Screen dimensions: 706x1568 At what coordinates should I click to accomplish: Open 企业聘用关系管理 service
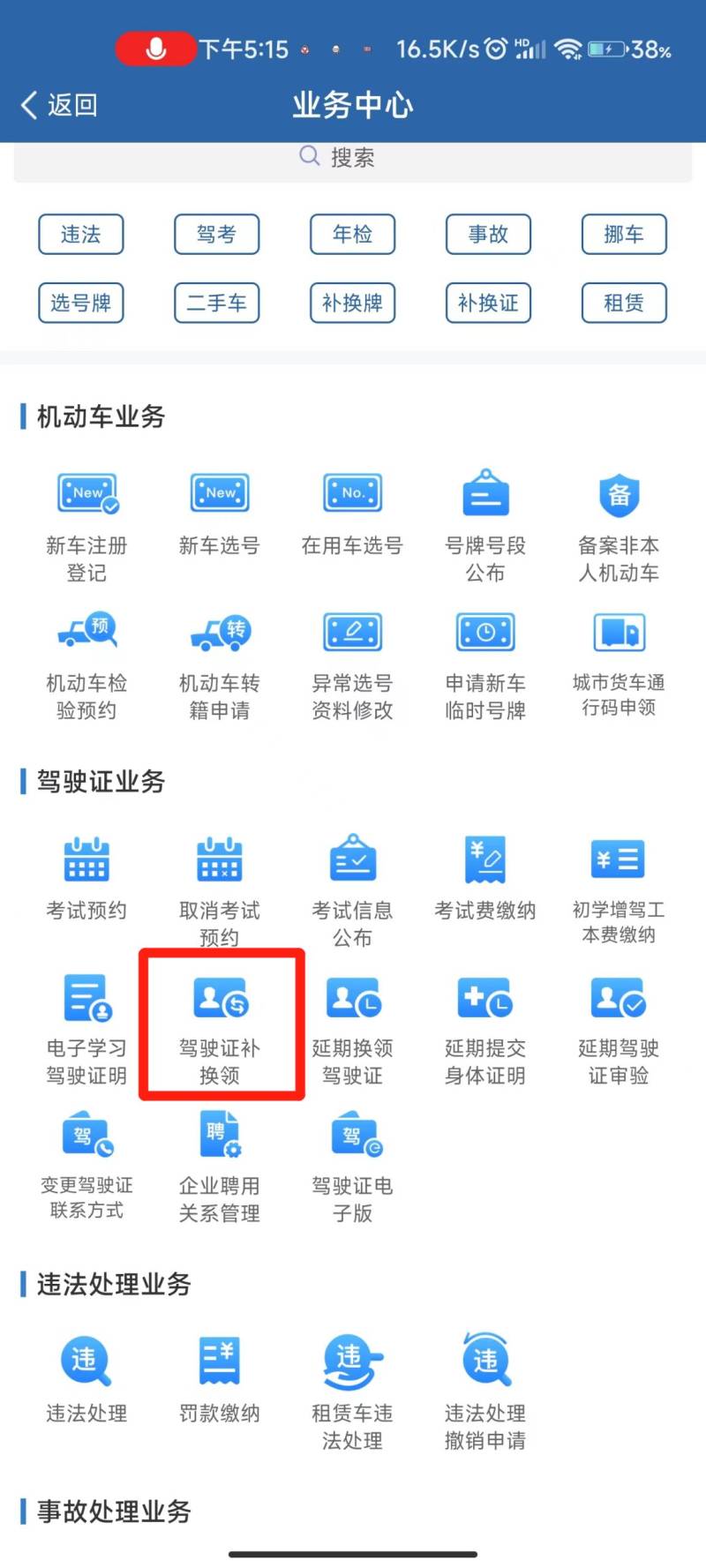[219, 1156]
